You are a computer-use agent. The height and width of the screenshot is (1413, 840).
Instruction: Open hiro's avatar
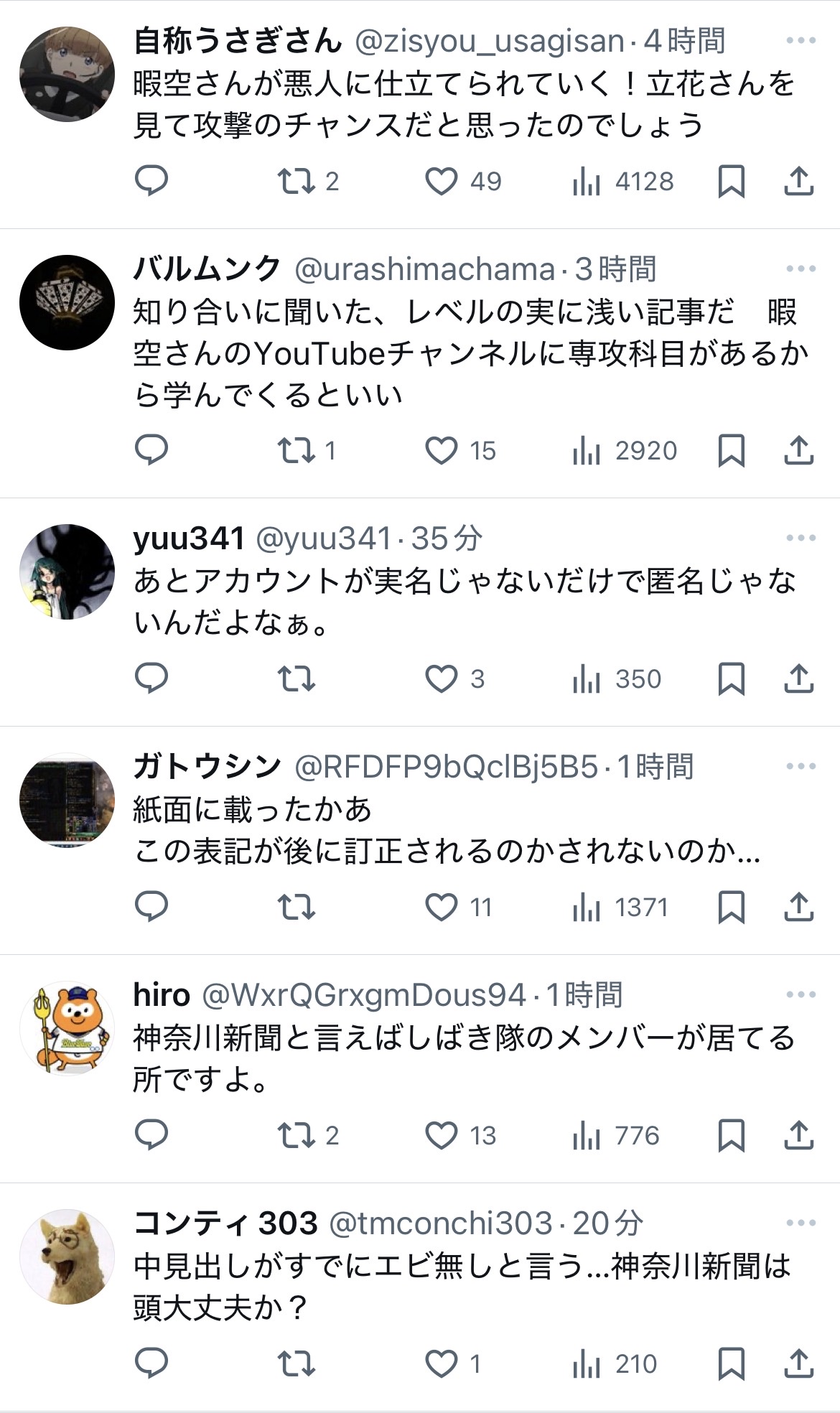[x=67, y=1027]
